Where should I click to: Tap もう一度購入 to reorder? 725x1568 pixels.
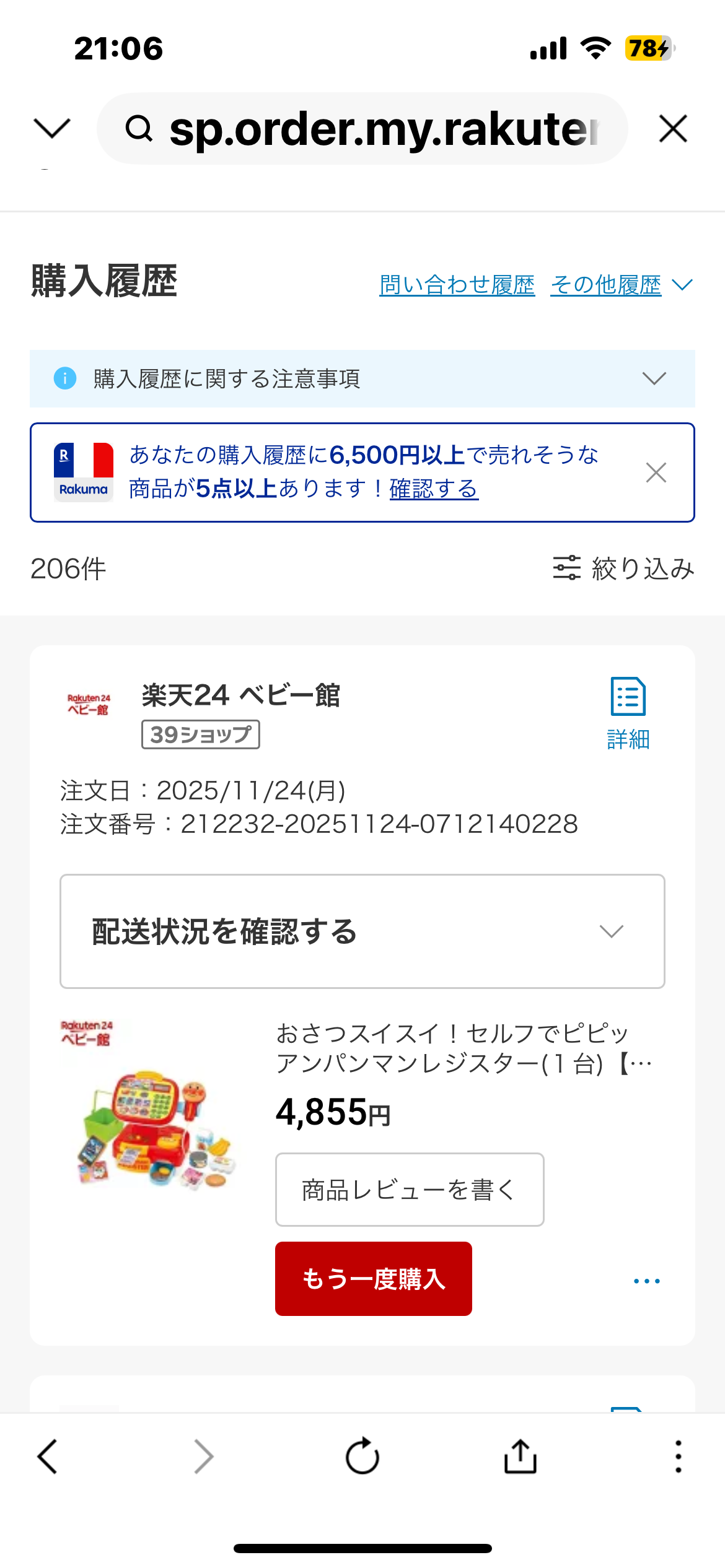point(374,1279)
